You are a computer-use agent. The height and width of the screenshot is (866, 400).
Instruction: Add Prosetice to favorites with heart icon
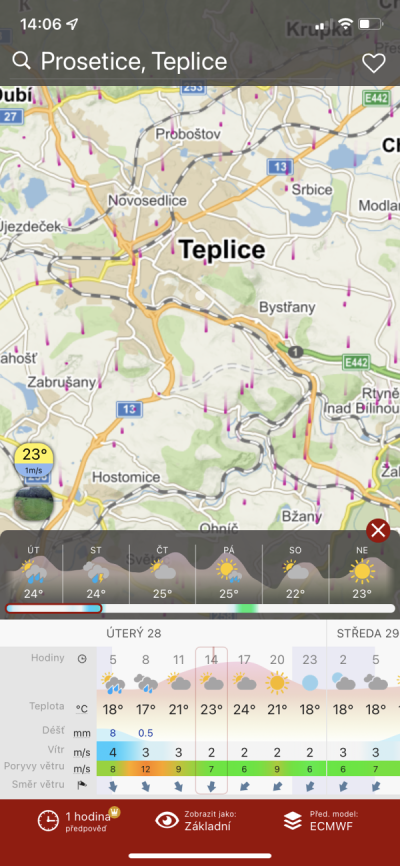coord(373,63)
